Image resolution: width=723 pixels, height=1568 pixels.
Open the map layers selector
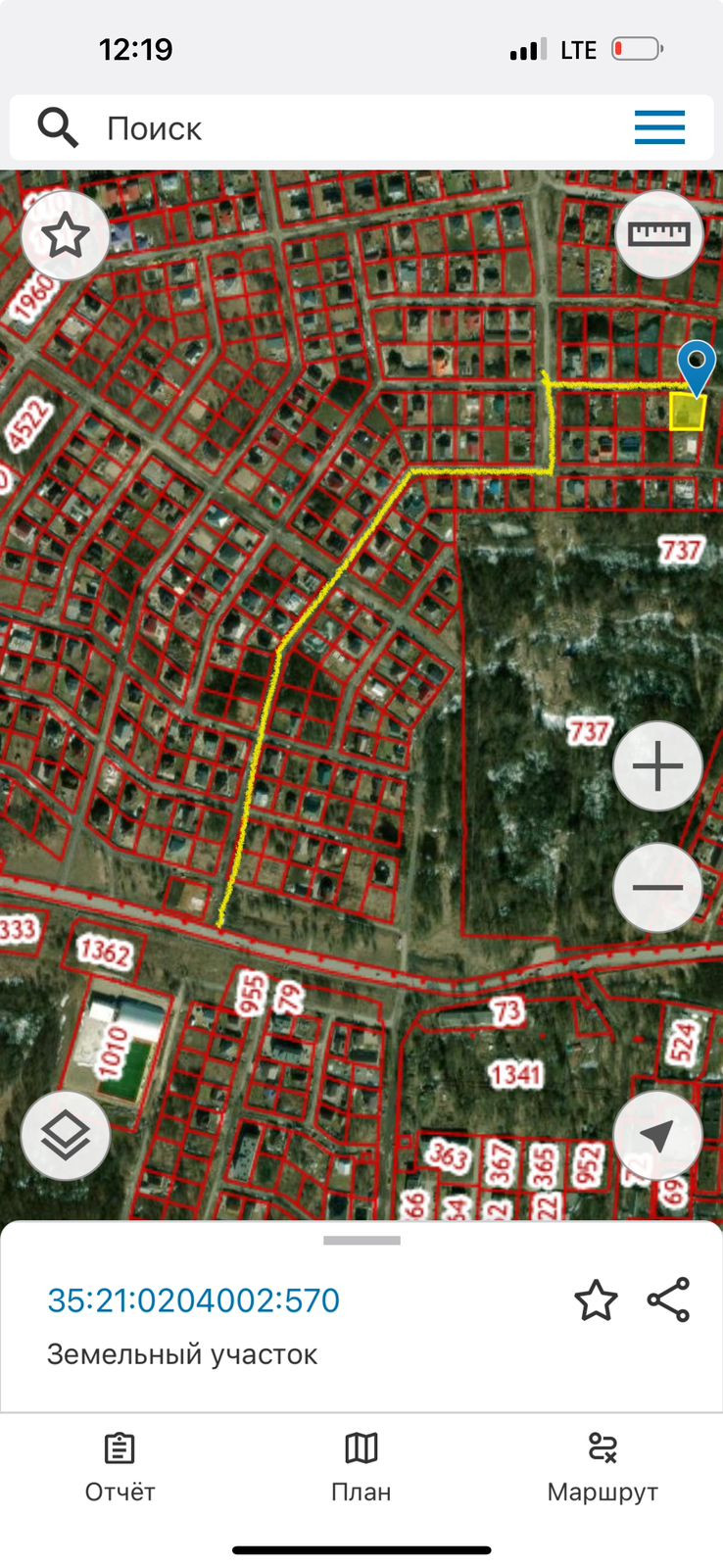[66, 1135]
